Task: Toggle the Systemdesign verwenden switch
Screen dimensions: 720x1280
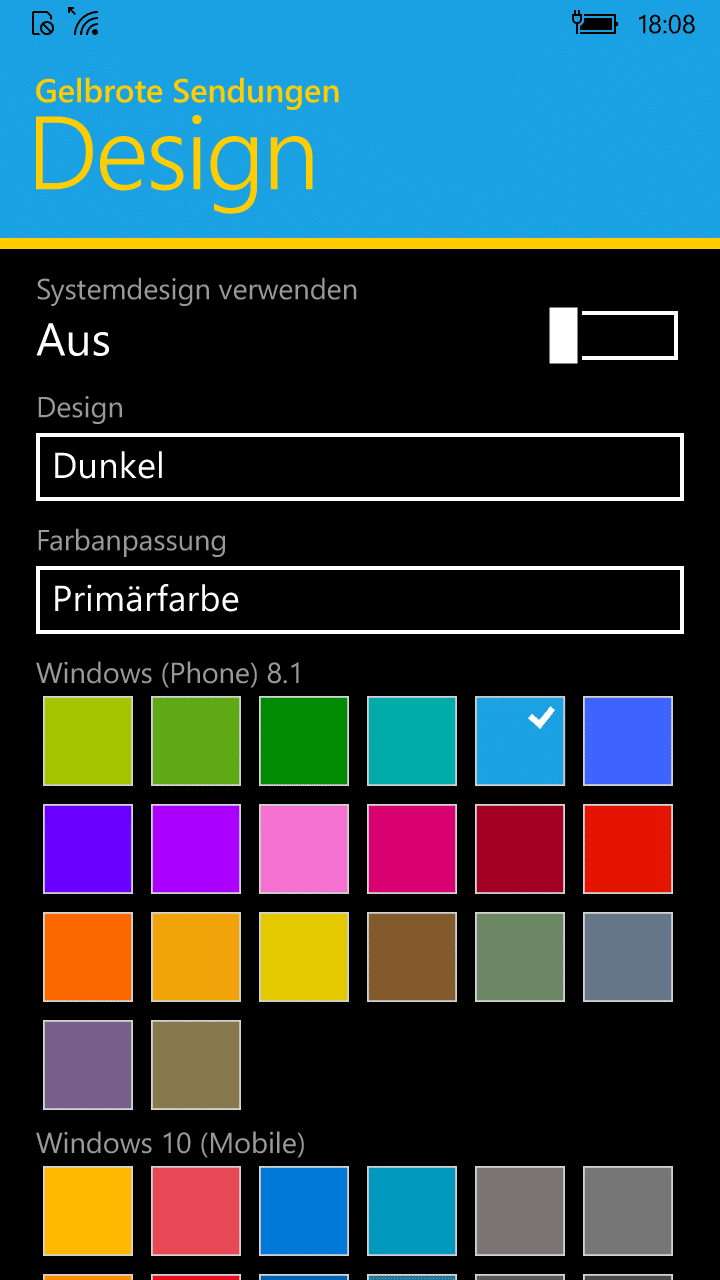Action: tap(613, 336)
